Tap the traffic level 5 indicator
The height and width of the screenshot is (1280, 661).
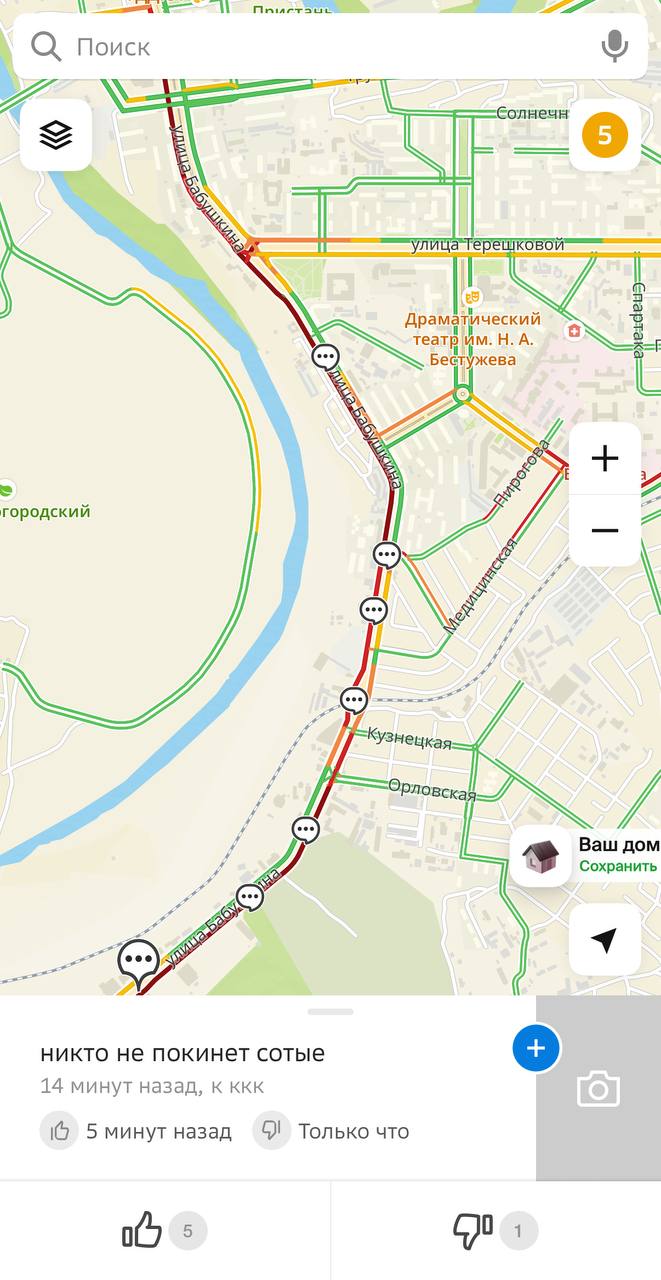pyautogui.click(x=604, y=134)
